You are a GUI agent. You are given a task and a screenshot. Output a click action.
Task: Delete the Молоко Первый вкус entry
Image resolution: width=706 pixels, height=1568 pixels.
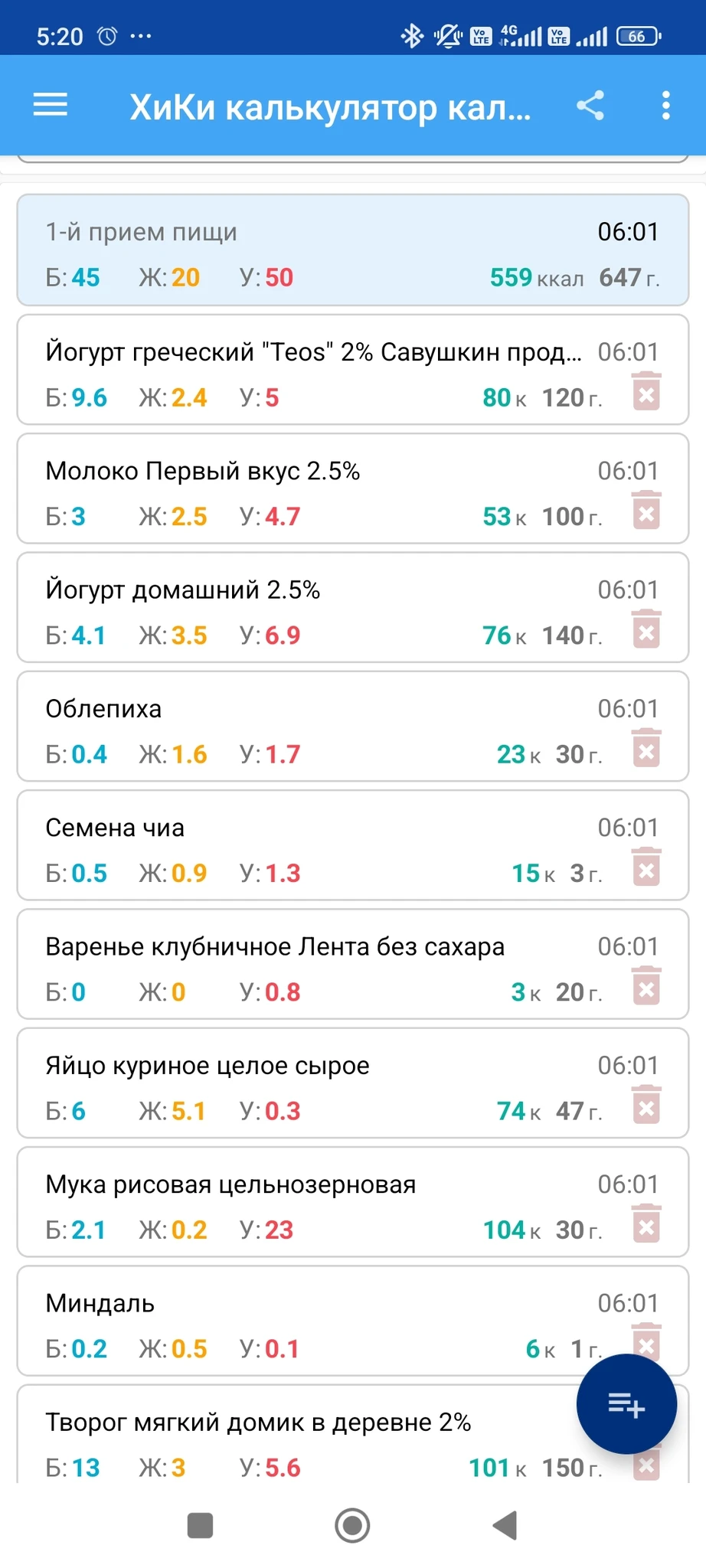[x=646, y=511]
